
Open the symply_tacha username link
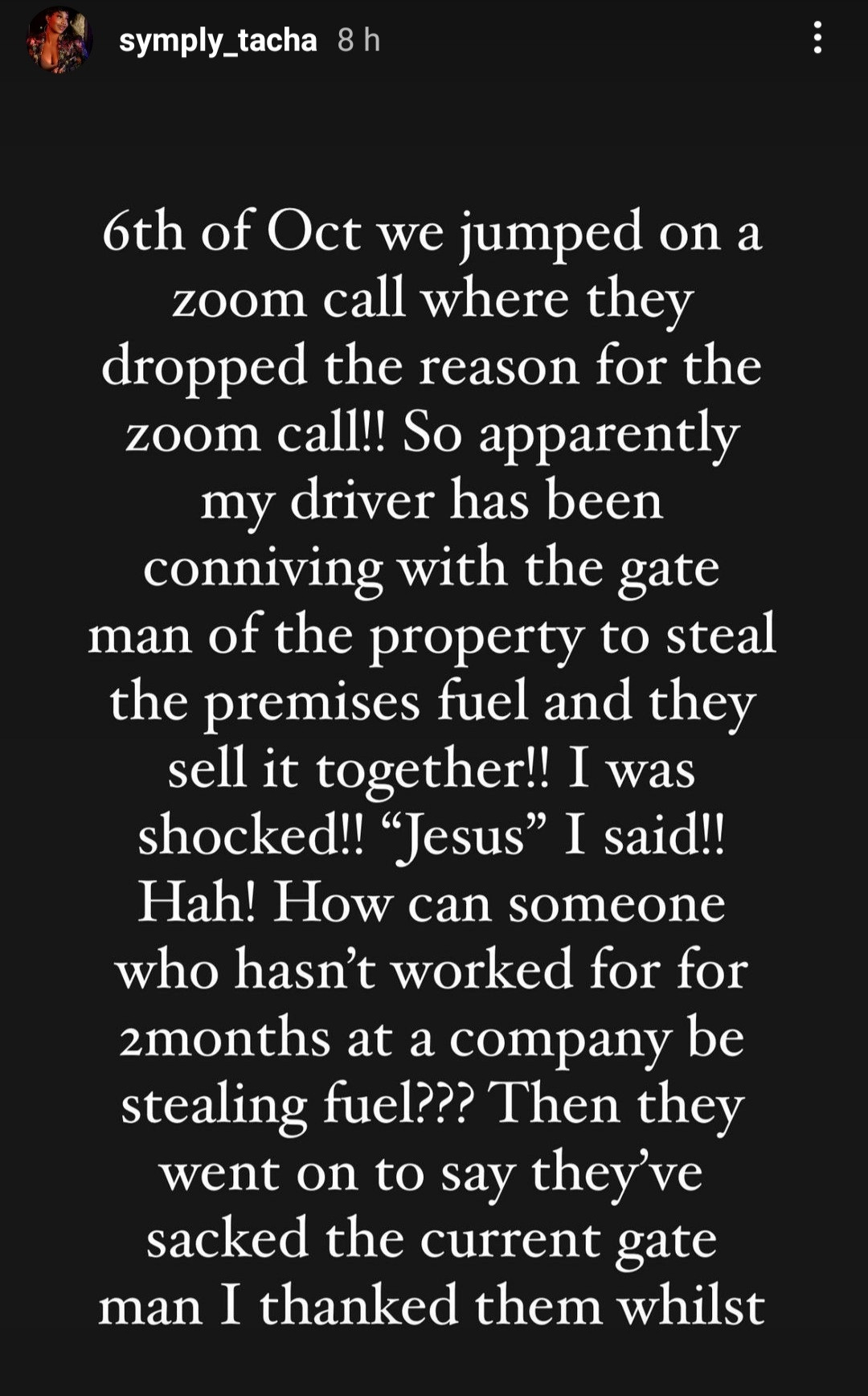(218, 40)
